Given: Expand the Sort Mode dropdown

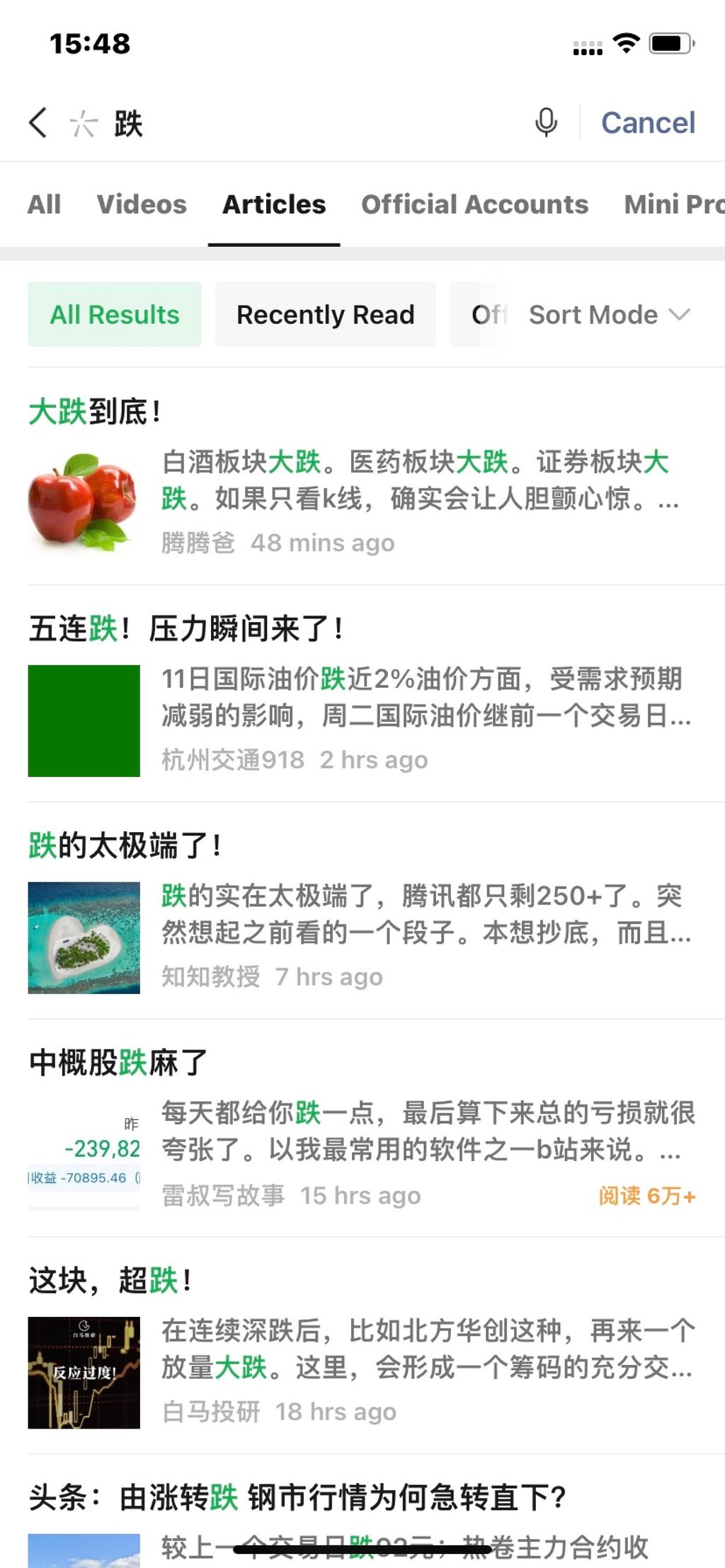Looking at the screenshot, I should 609,315.
